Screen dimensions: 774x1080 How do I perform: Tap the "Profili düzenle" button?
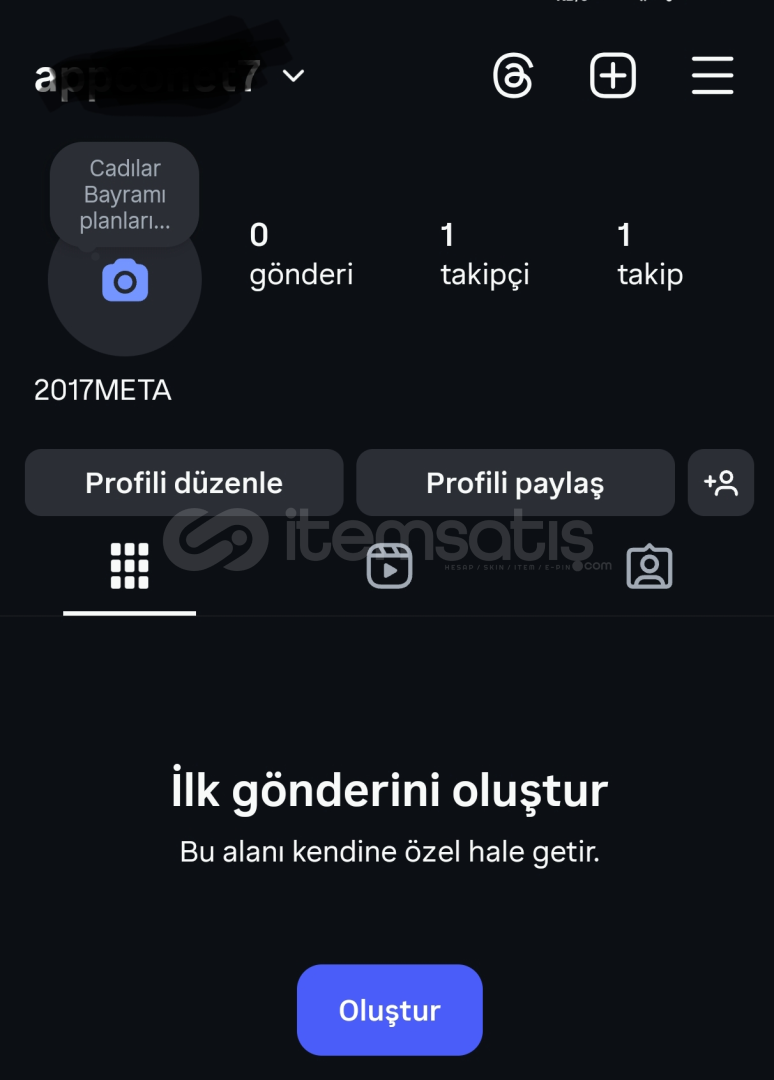coord(184,483)
